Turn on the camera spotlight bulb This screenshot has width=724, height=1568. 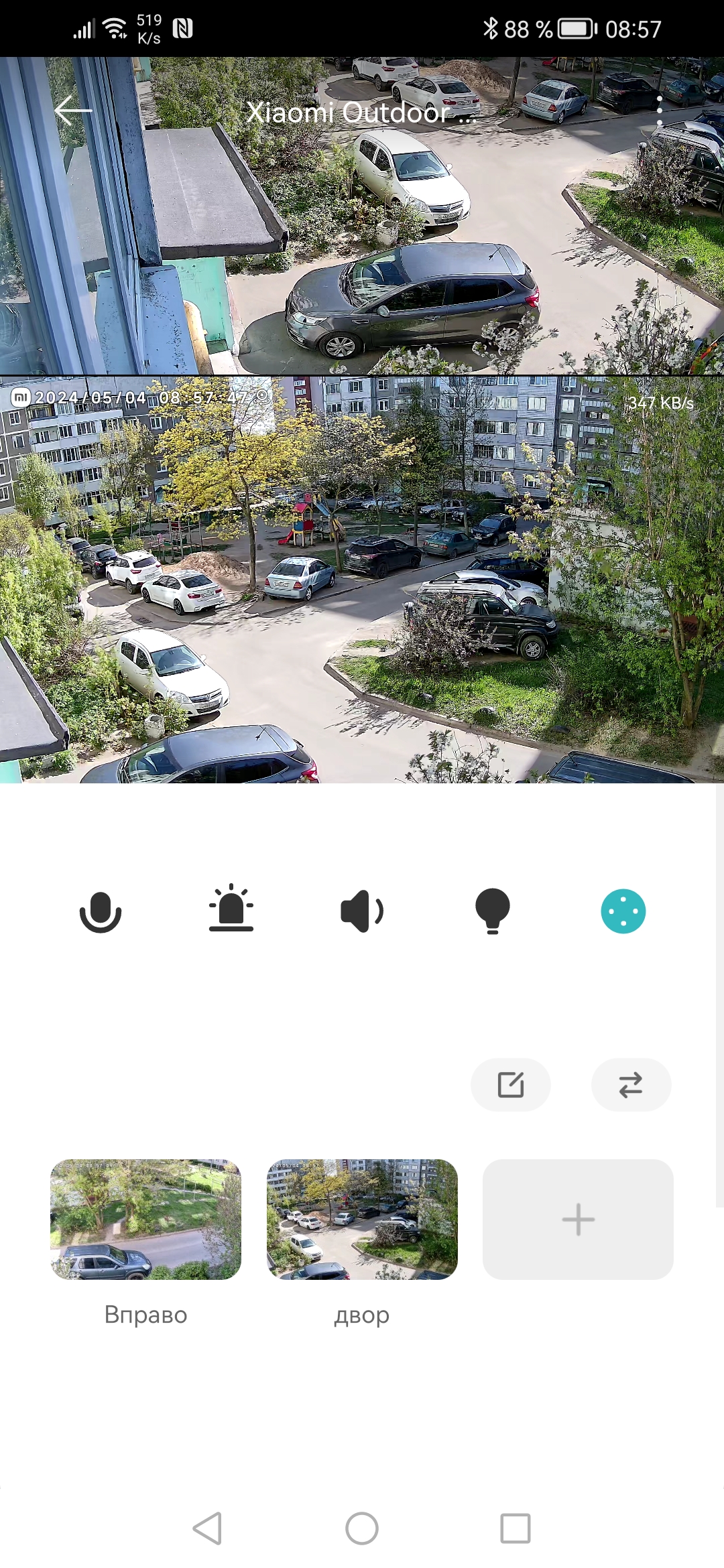pyautogui.click(x=493, y=911)
